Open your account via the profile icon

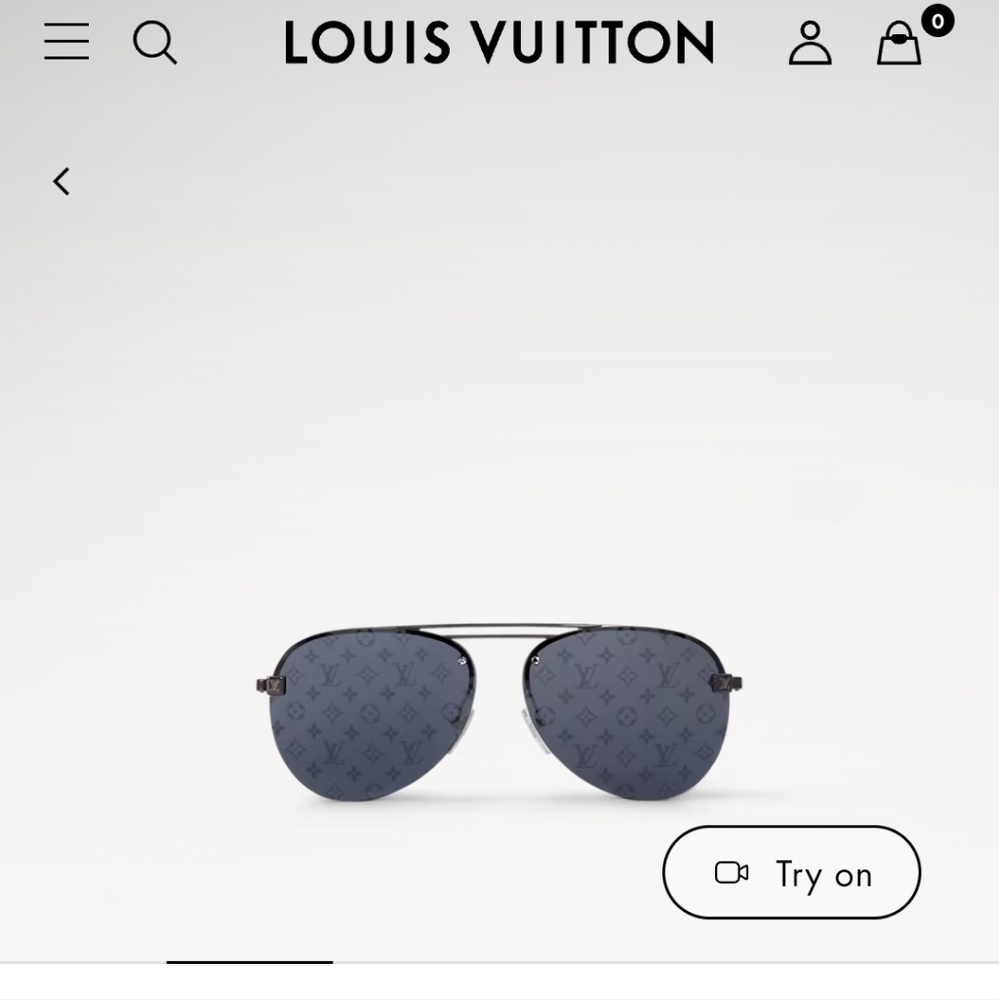click(810, 44)
